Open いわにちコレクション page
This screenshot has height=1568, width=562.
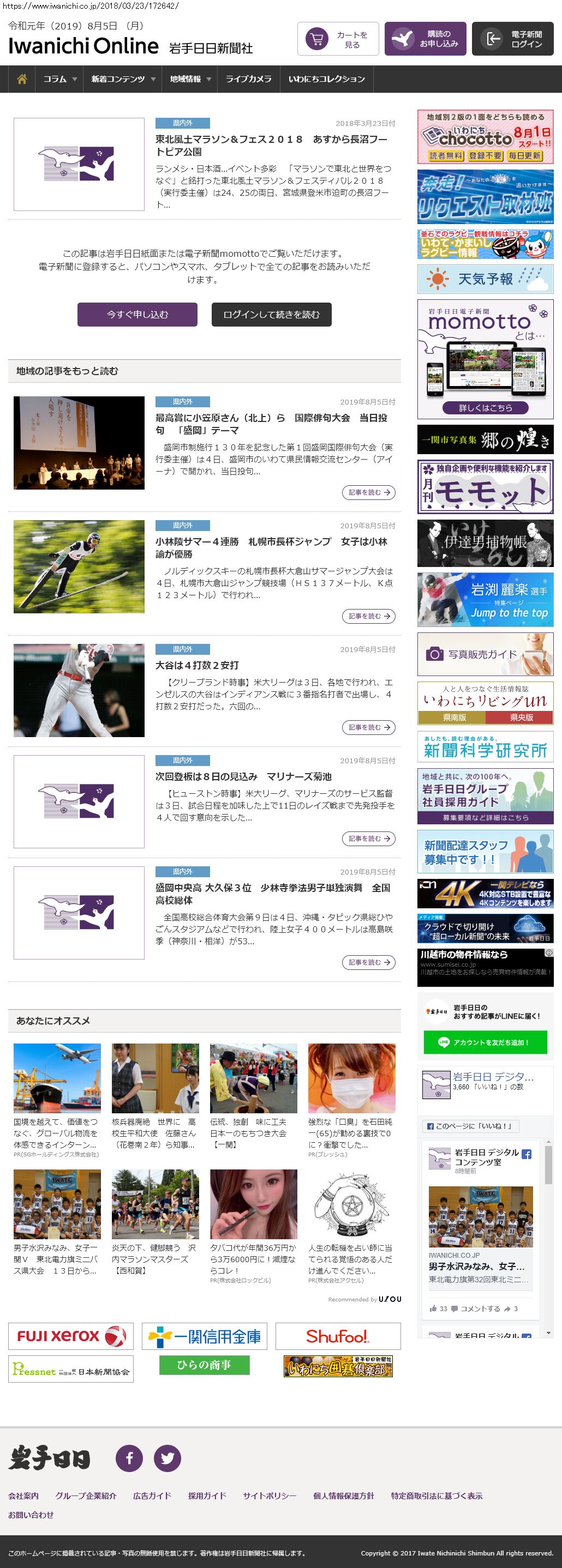click(x=326, y=79)
